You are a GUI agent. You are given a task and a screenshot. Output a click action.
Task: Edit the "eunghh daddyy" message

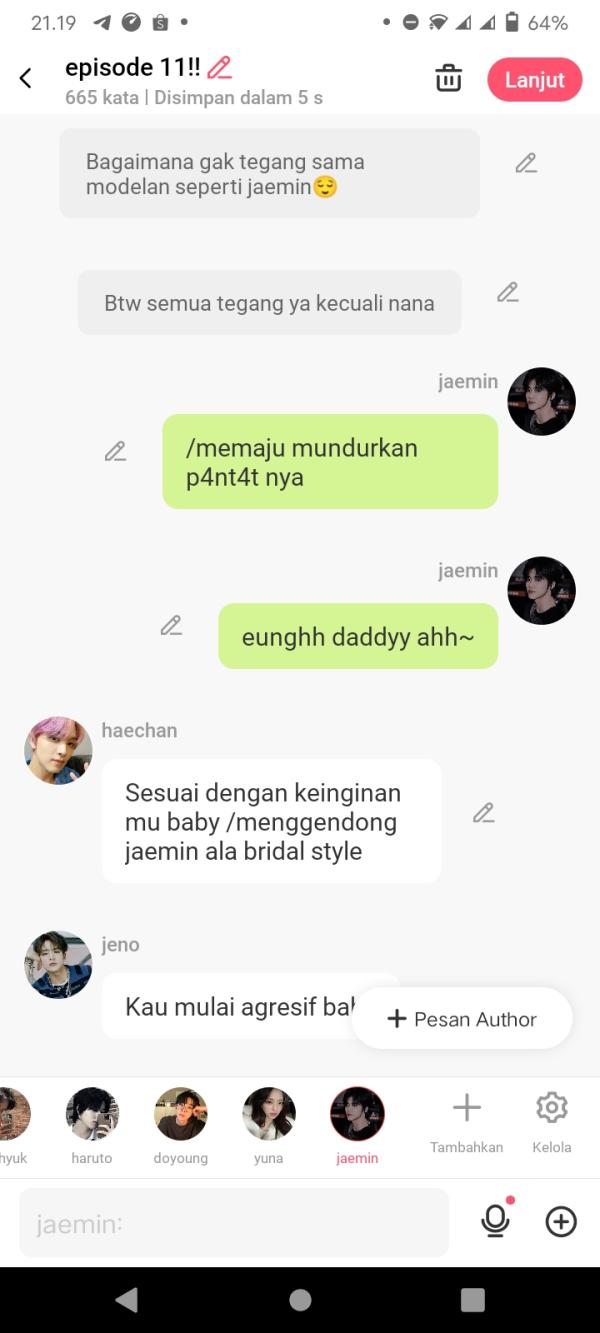171,626
